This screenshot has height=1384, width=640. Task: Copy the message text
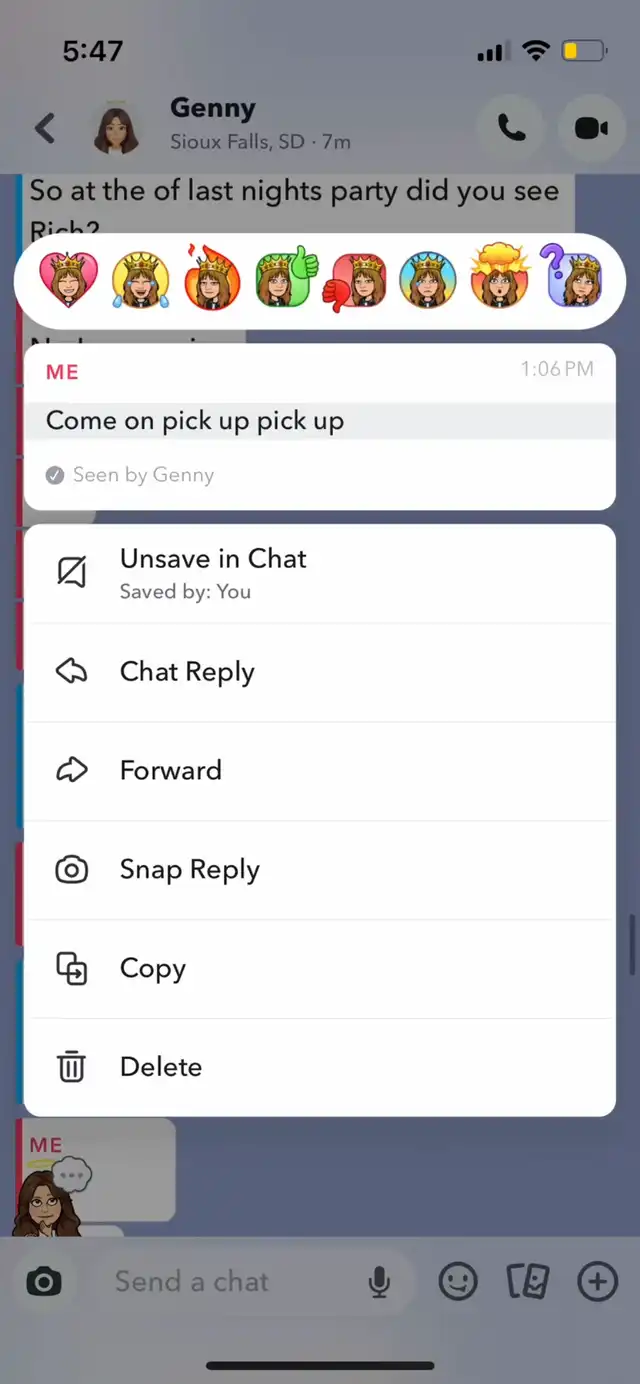point(320,968)
